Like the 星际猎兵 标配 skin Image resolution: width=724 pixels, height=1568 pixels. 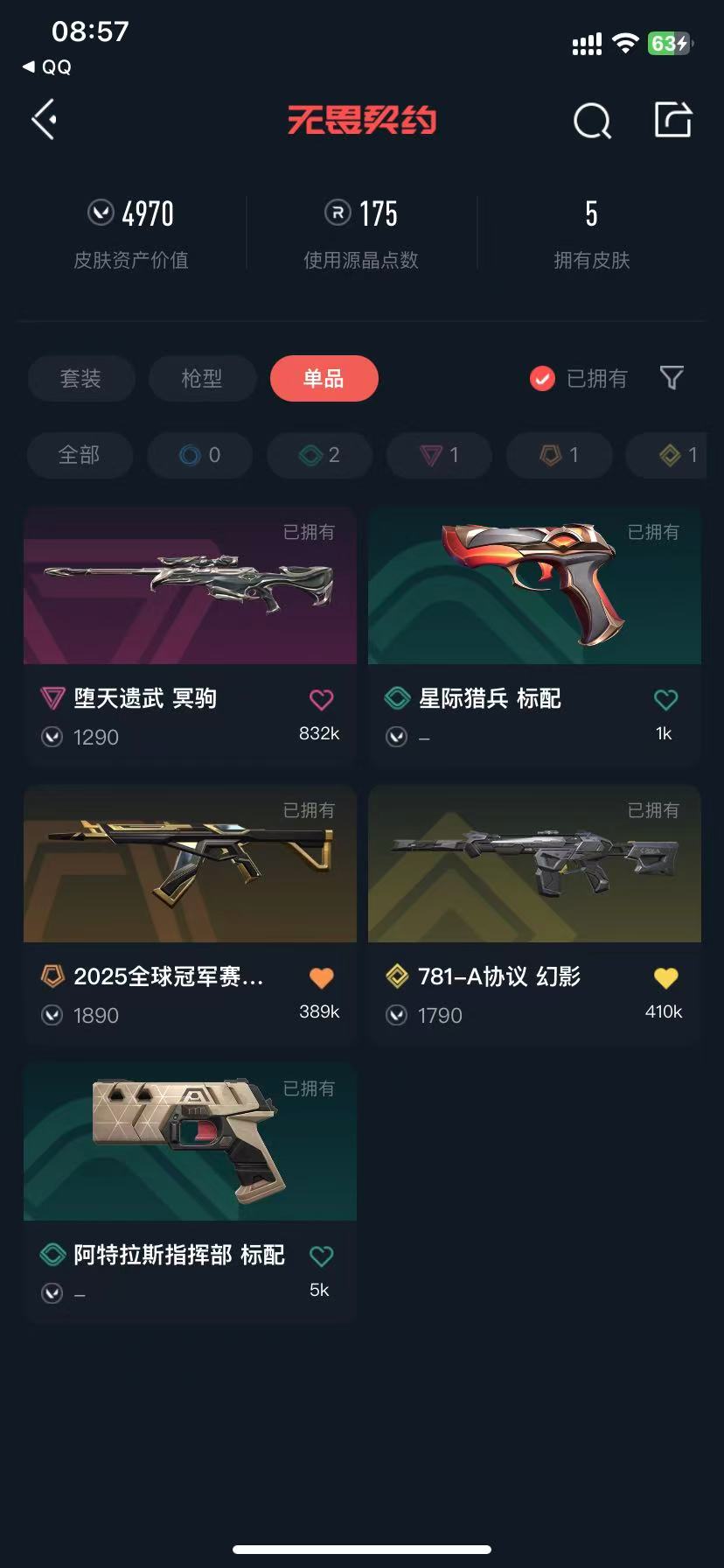665,699
